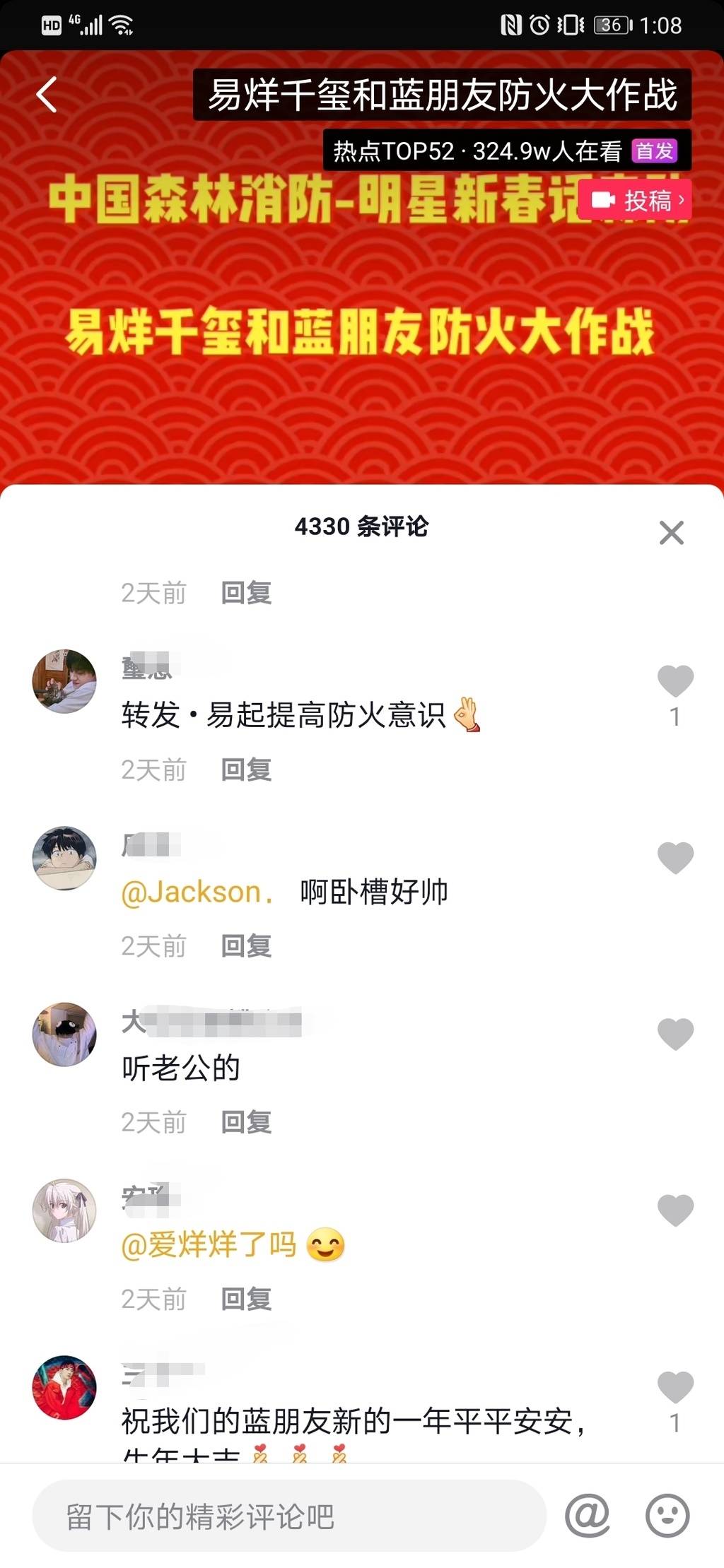Go back using the top-left arrow
This screenshot has height=1568, width=724.
pyautogui.click(x=47, y=95)
